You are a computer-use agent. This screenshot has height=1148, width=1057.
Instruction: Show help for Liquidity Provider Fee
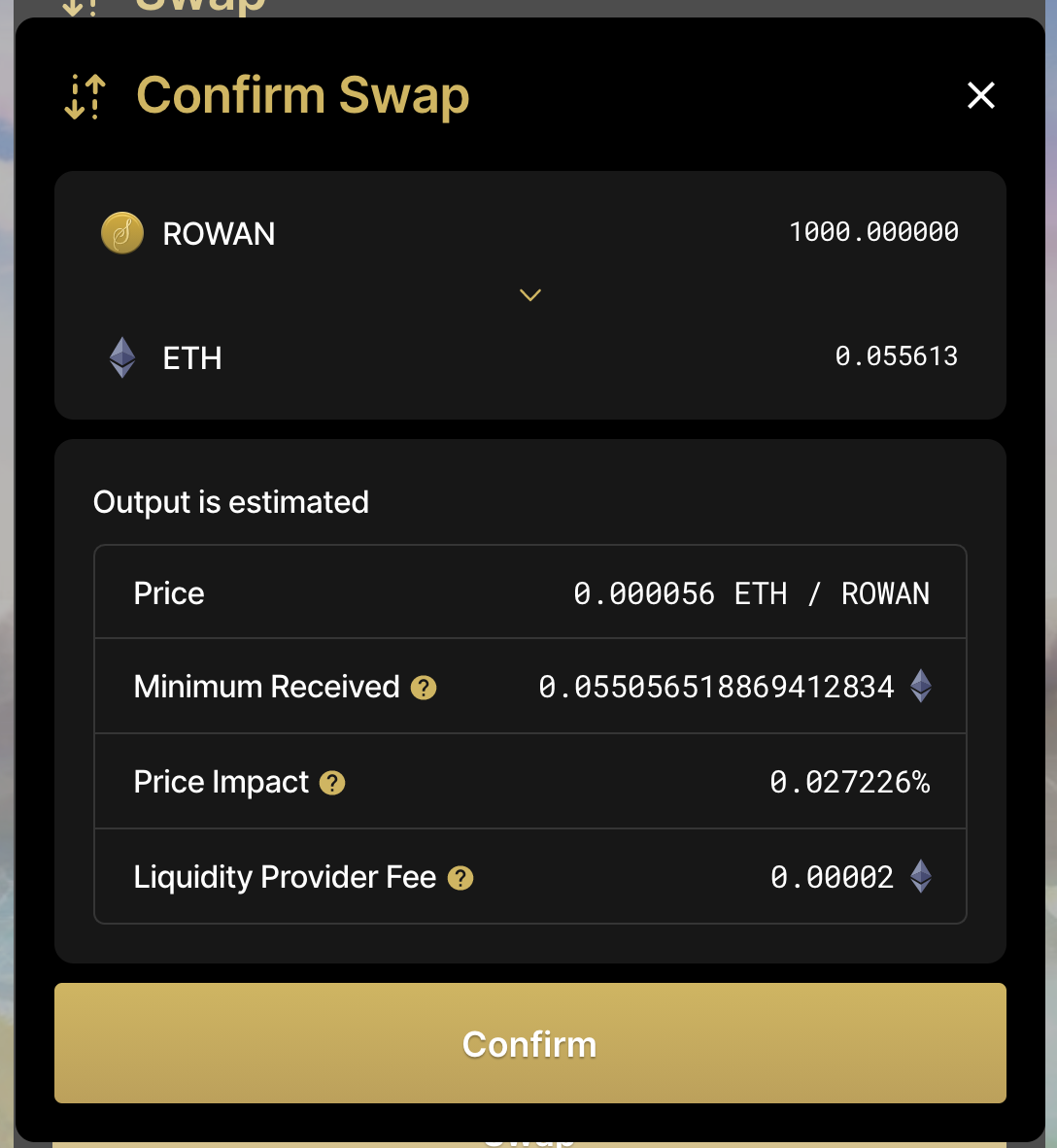460,878
